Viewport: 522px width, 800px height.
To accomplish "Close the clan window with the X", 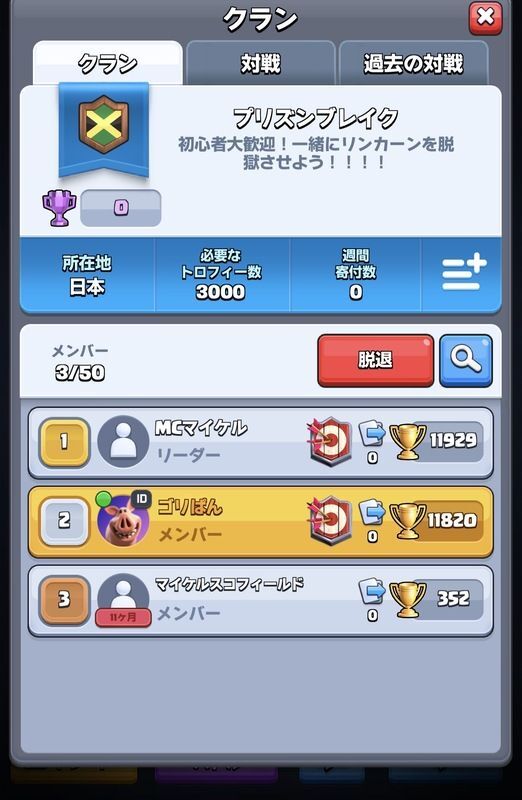I will pyautogui.click(x=485, y=18).
